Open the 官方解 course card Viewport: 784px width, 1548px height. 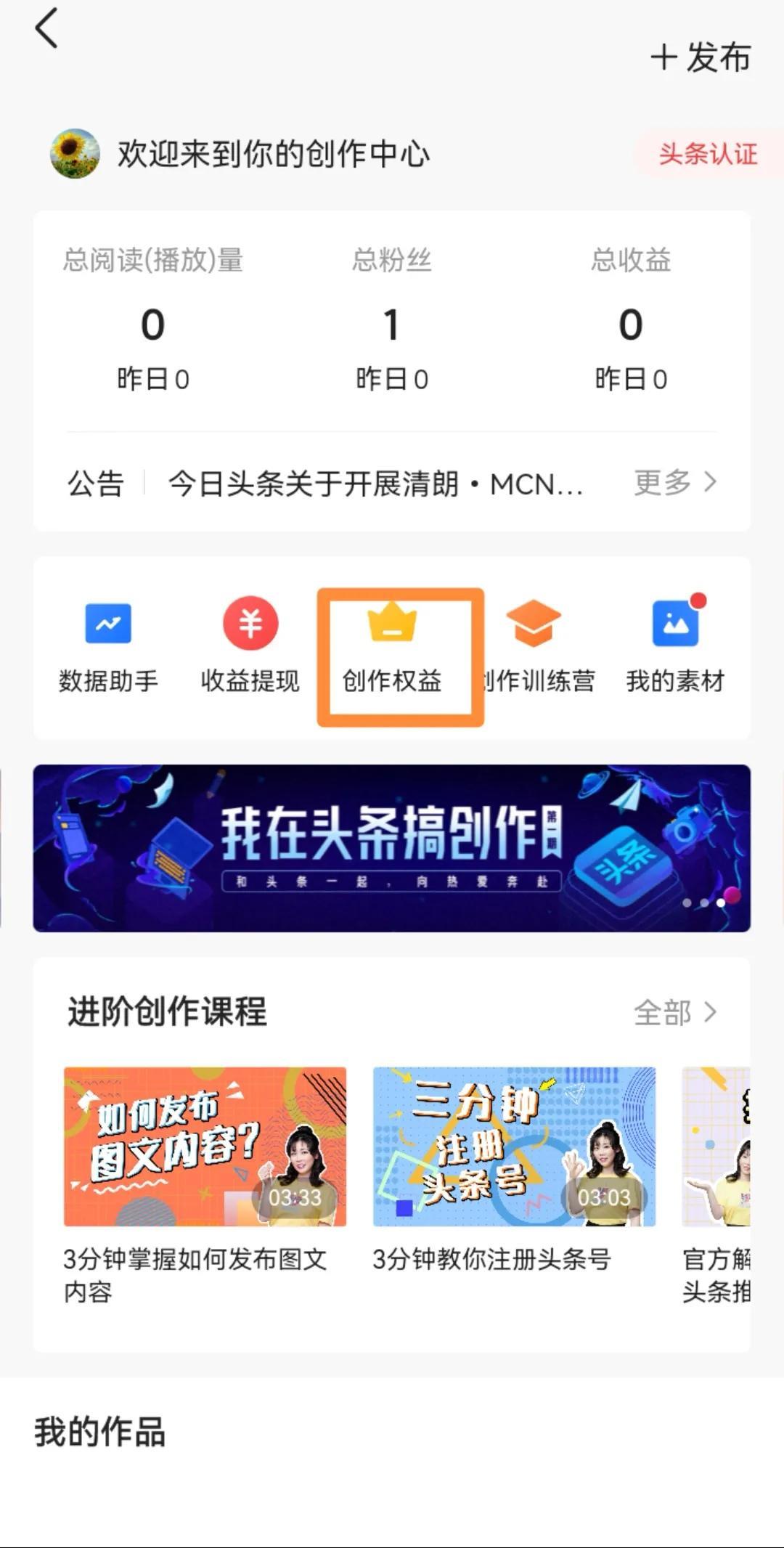tap(716, 1147)
